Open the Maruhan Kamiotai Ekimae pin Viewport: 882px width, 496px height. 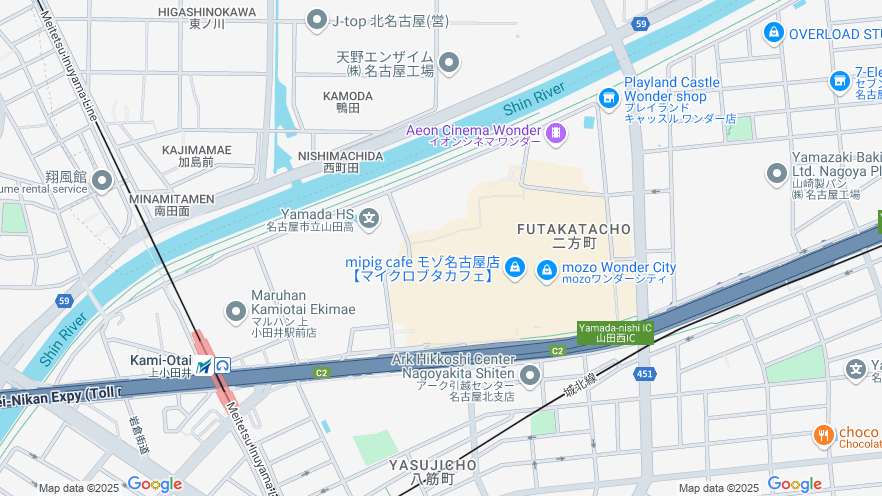click(x=236, y=312)
